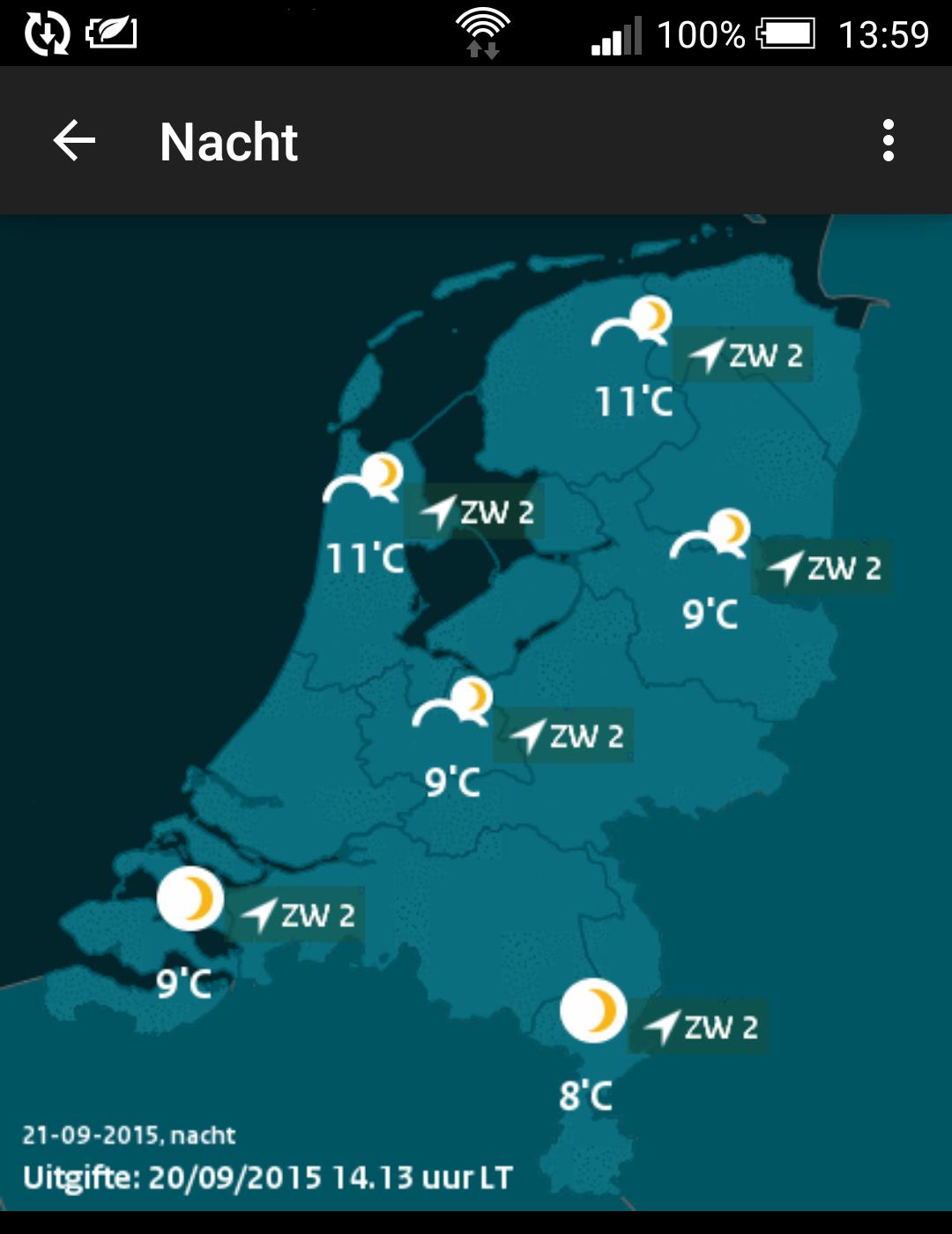Click the partly cloudy night icon in the east

(x=710, y=538)
